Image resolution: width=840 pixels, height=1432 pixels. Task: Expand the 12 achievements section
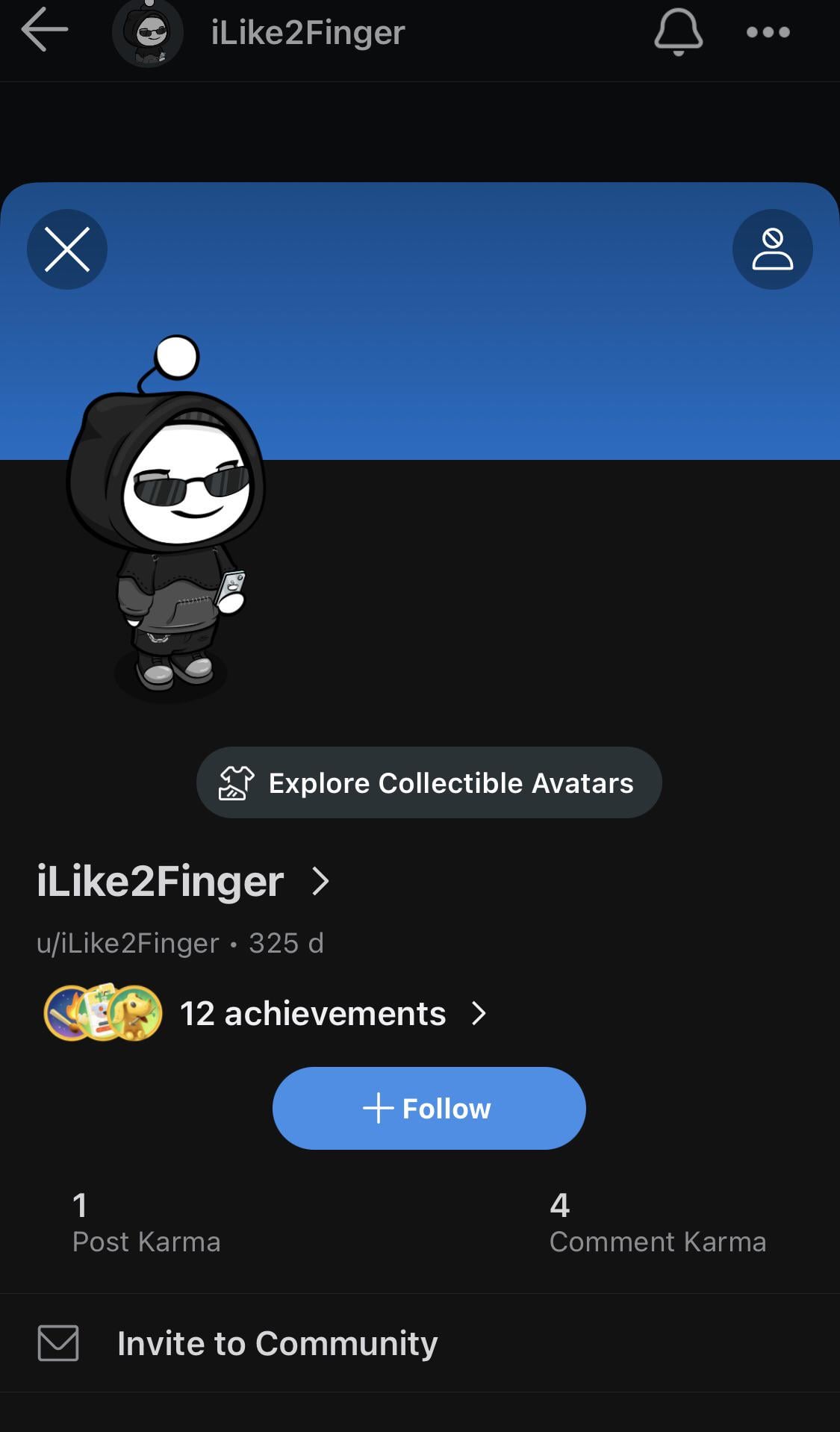pos(311,1013)
